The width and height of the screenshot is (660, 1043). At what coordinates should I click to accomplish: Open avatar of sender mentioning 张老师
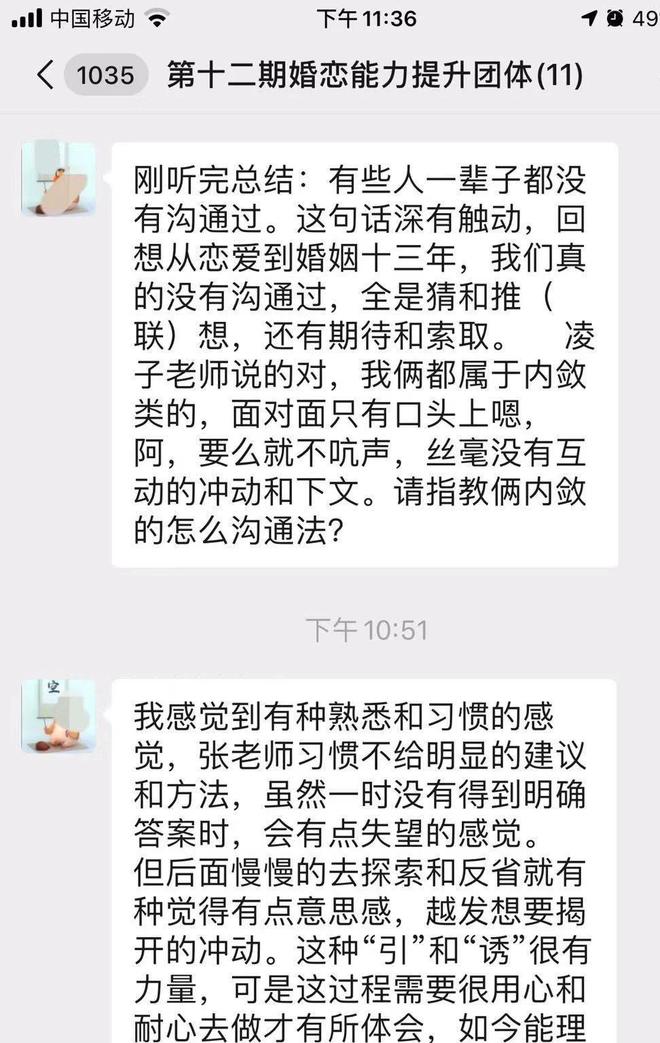coord(58,716)
